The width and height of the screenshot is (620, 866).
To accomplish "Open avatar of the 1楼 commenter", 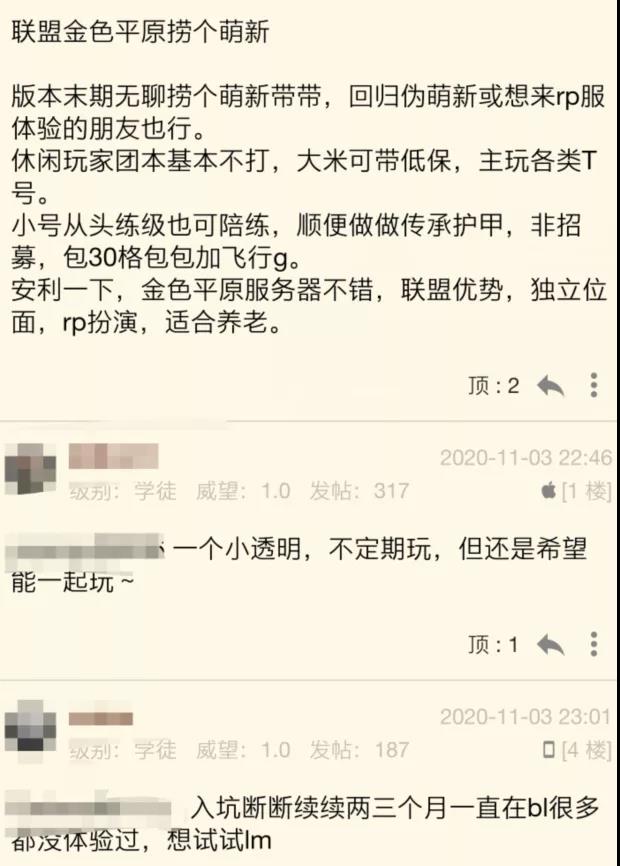I will coord(30,472).
